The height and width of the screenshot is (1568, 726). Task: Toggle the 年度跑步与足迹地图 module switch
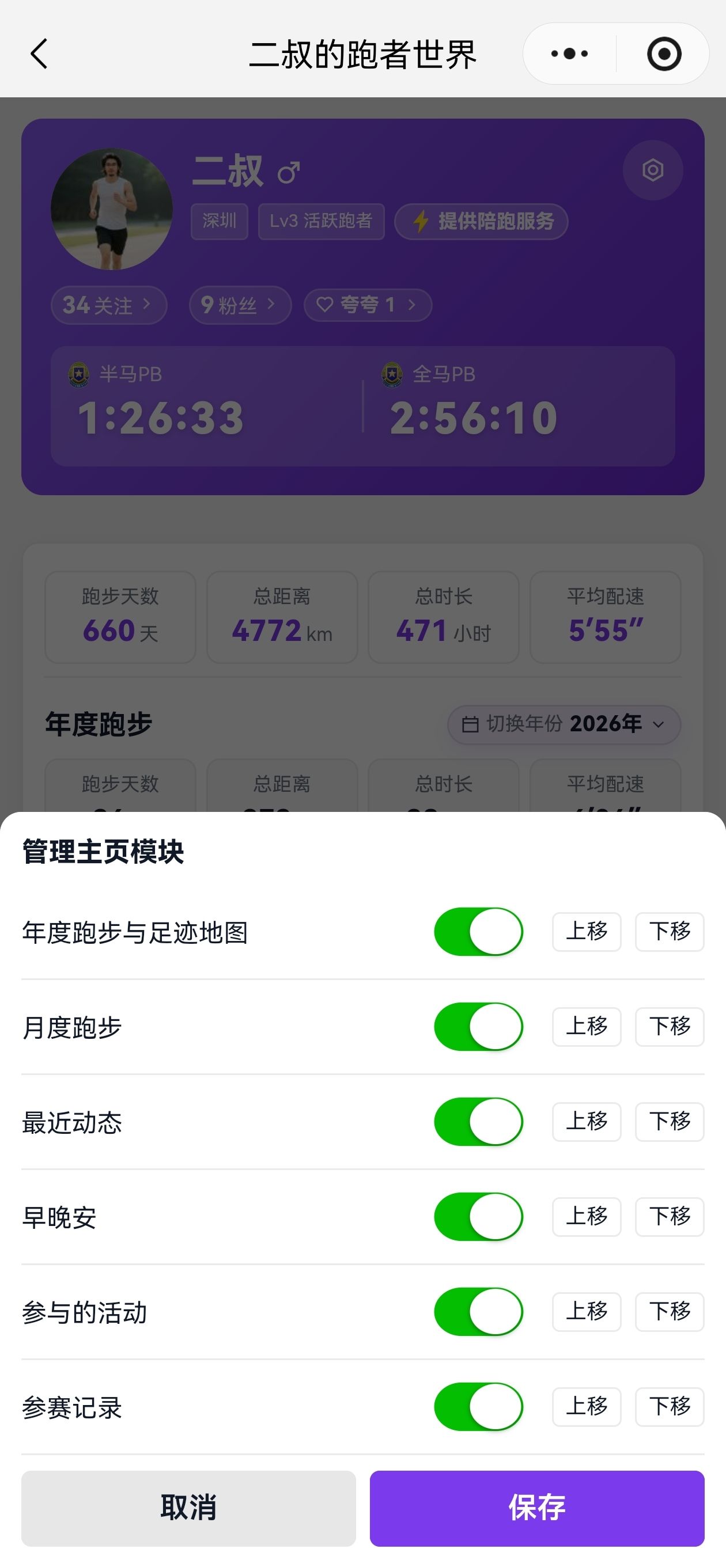(478, 931)
